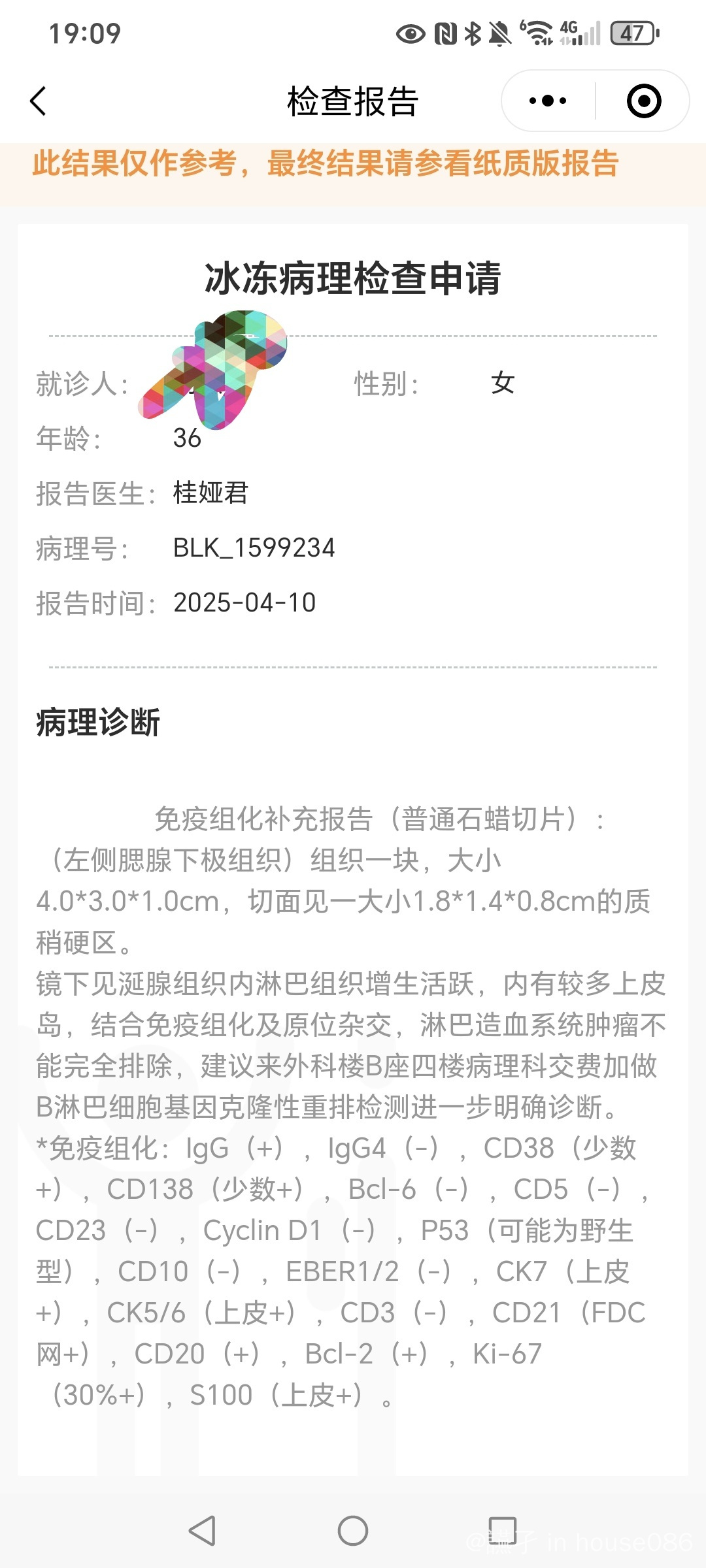This screenshot has height=1568, width=706.
Task: Open the mini program more-options menu
Action: (548, 101)
